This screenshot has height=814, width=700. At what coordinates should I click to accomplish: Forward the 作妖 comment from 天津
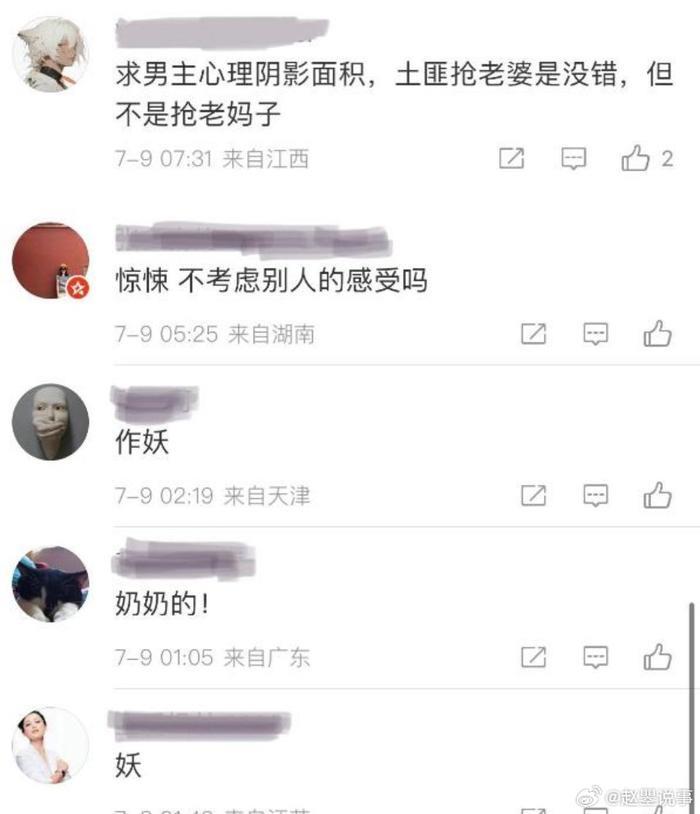point(534,495)
